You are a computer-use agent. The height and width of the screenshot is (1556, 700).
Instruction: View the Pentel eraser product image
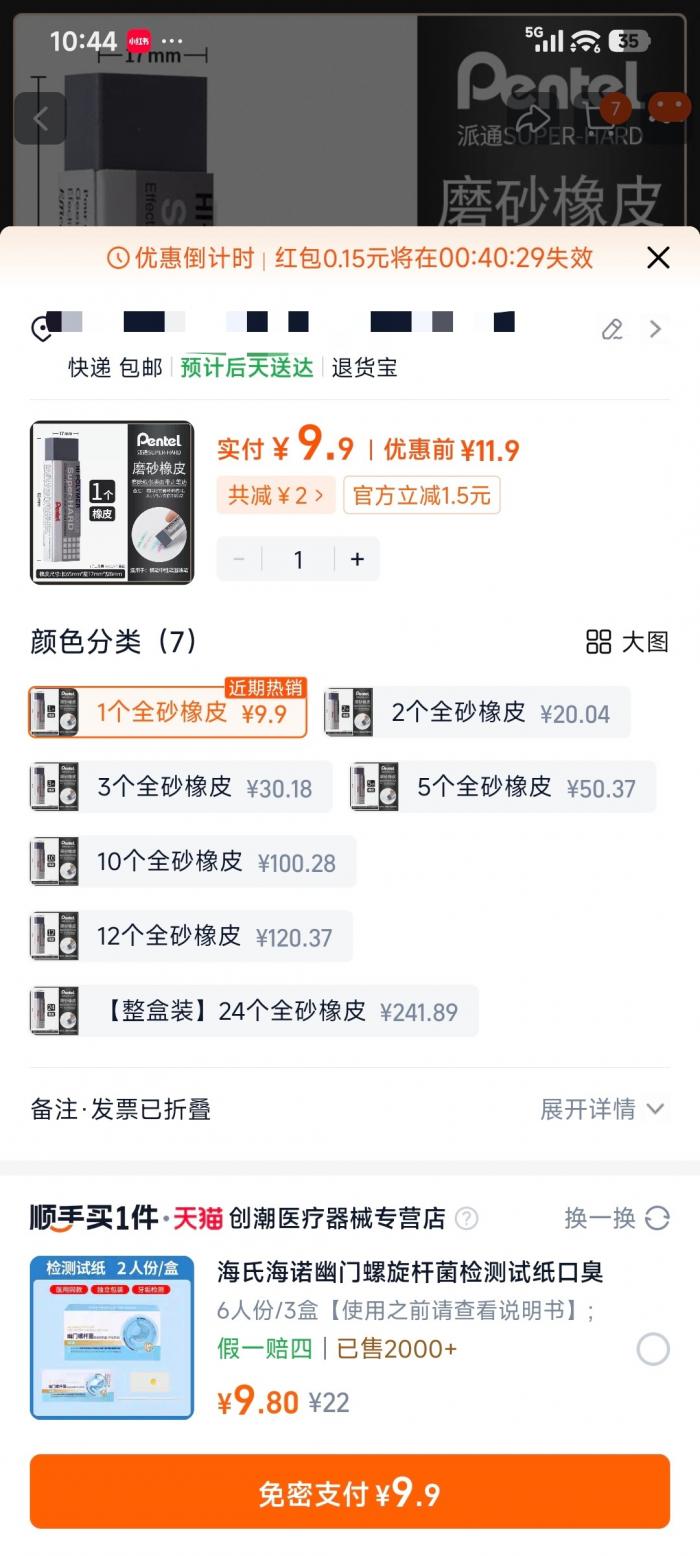point(112,503)
